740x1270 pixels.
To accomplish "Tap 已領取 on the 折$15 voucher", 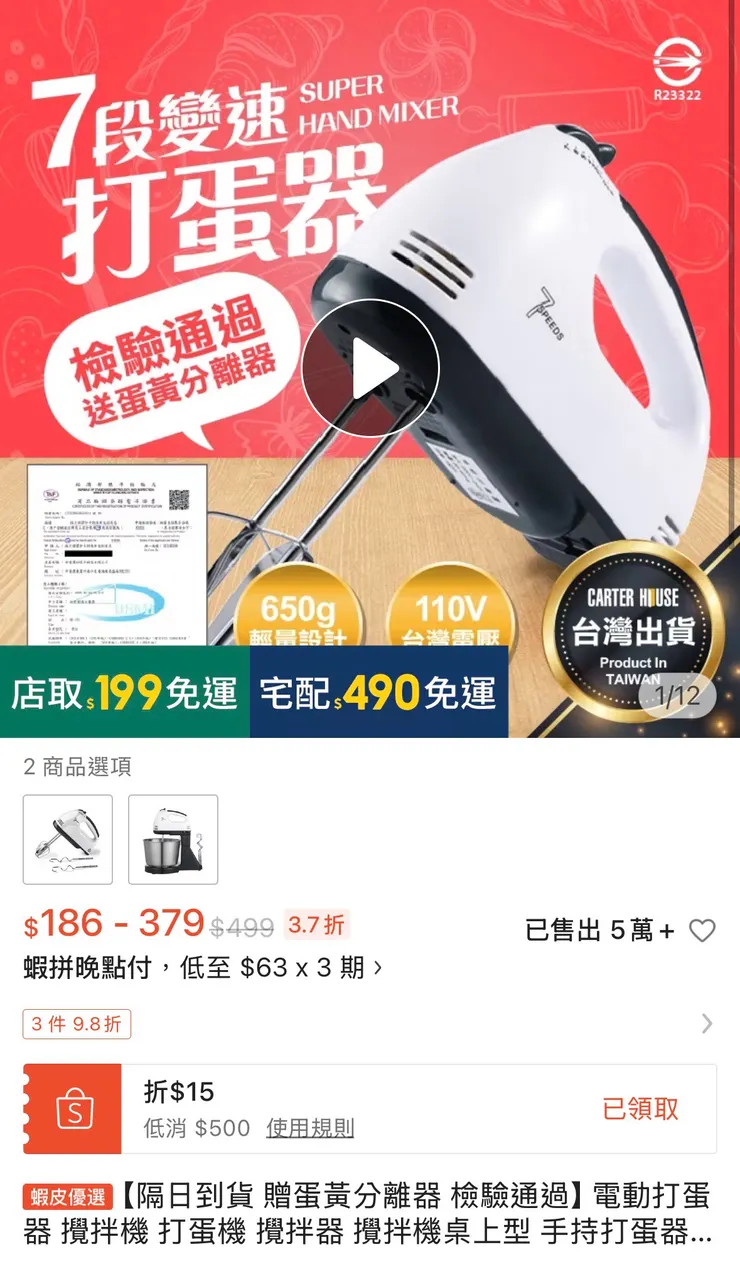I will pyautogui.click(x=640, y=1108).
